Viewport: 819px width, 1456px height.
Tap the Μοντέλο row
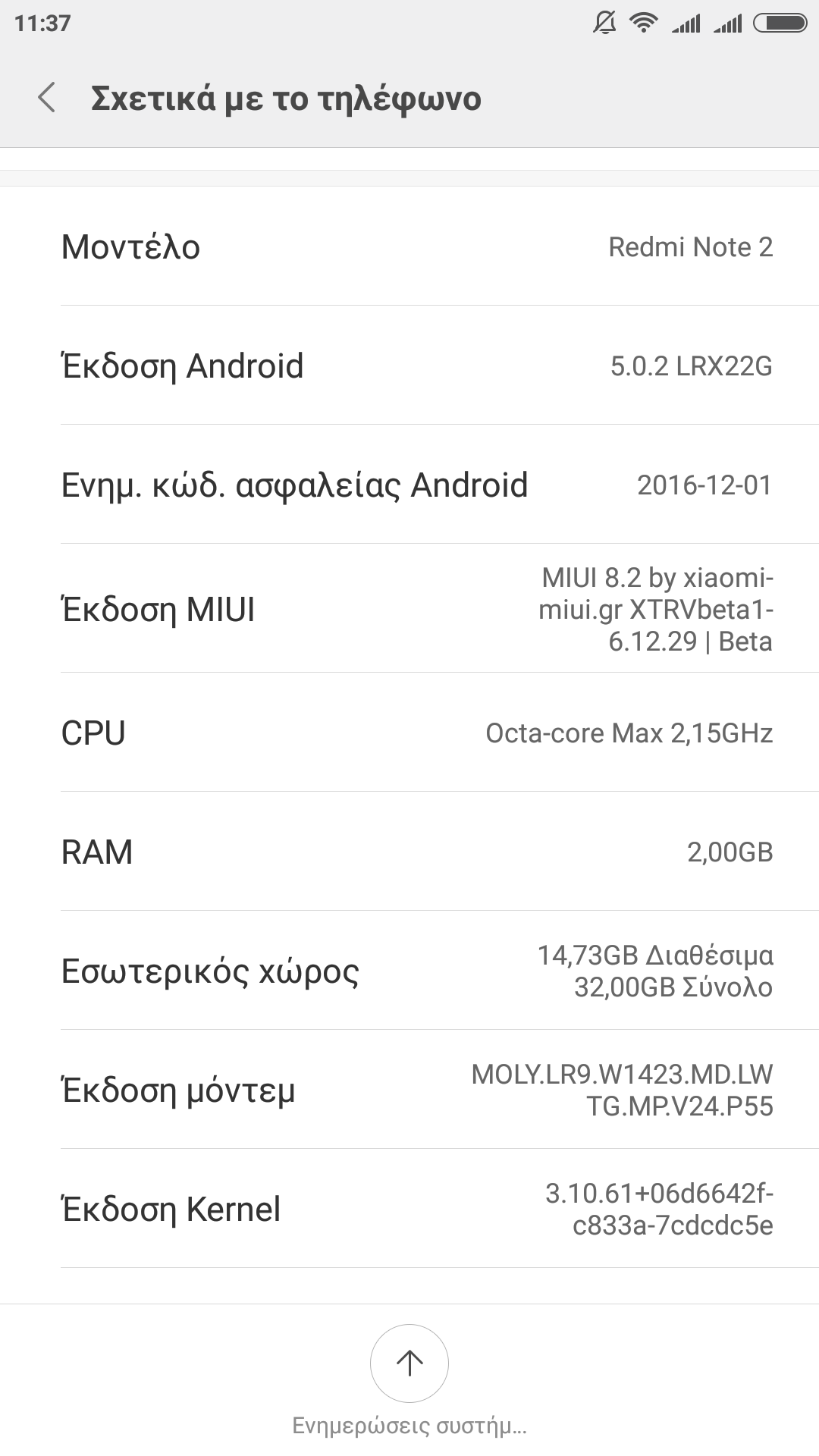[x=409, y=247]
